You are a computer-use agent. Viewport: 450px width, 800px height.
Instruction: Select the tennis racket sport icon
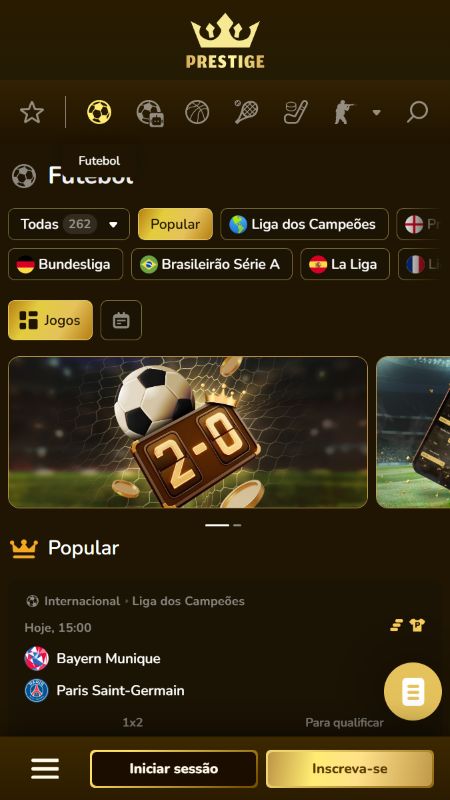246,112
